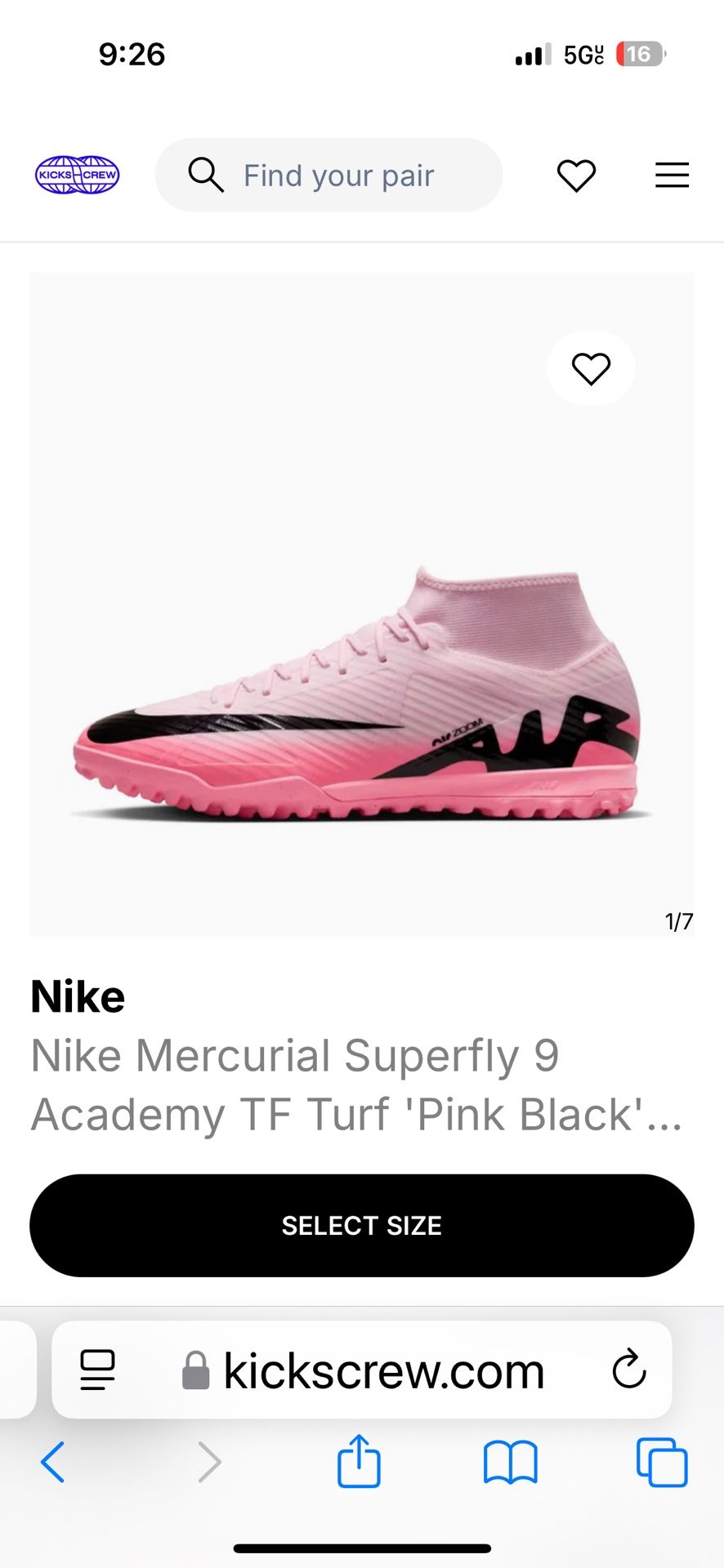Reload the page
This screenshot has width=724, height=1568.
(629, 1370)
